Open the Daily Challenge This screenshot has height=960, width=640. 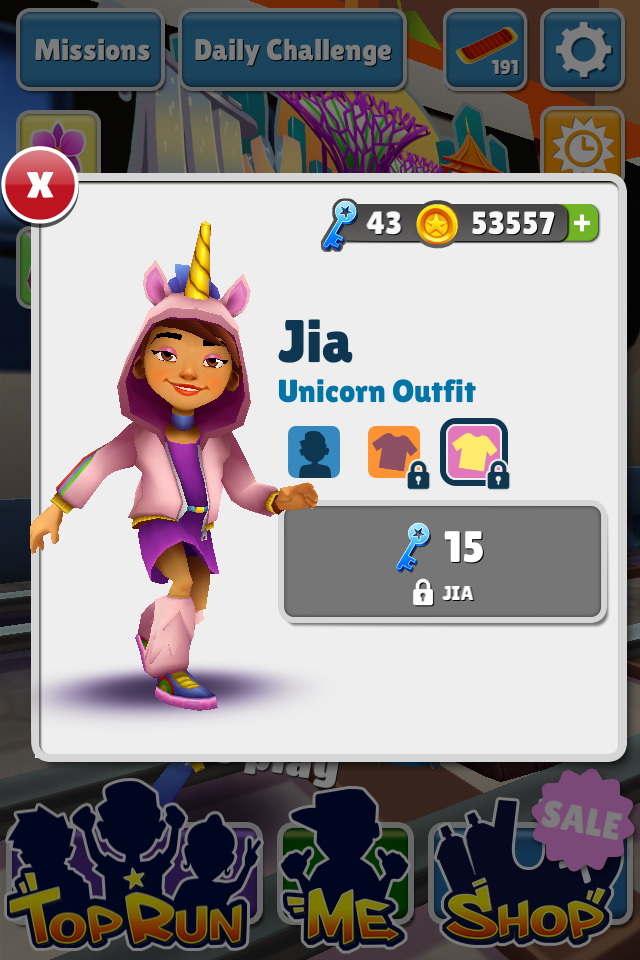(292, 50)
